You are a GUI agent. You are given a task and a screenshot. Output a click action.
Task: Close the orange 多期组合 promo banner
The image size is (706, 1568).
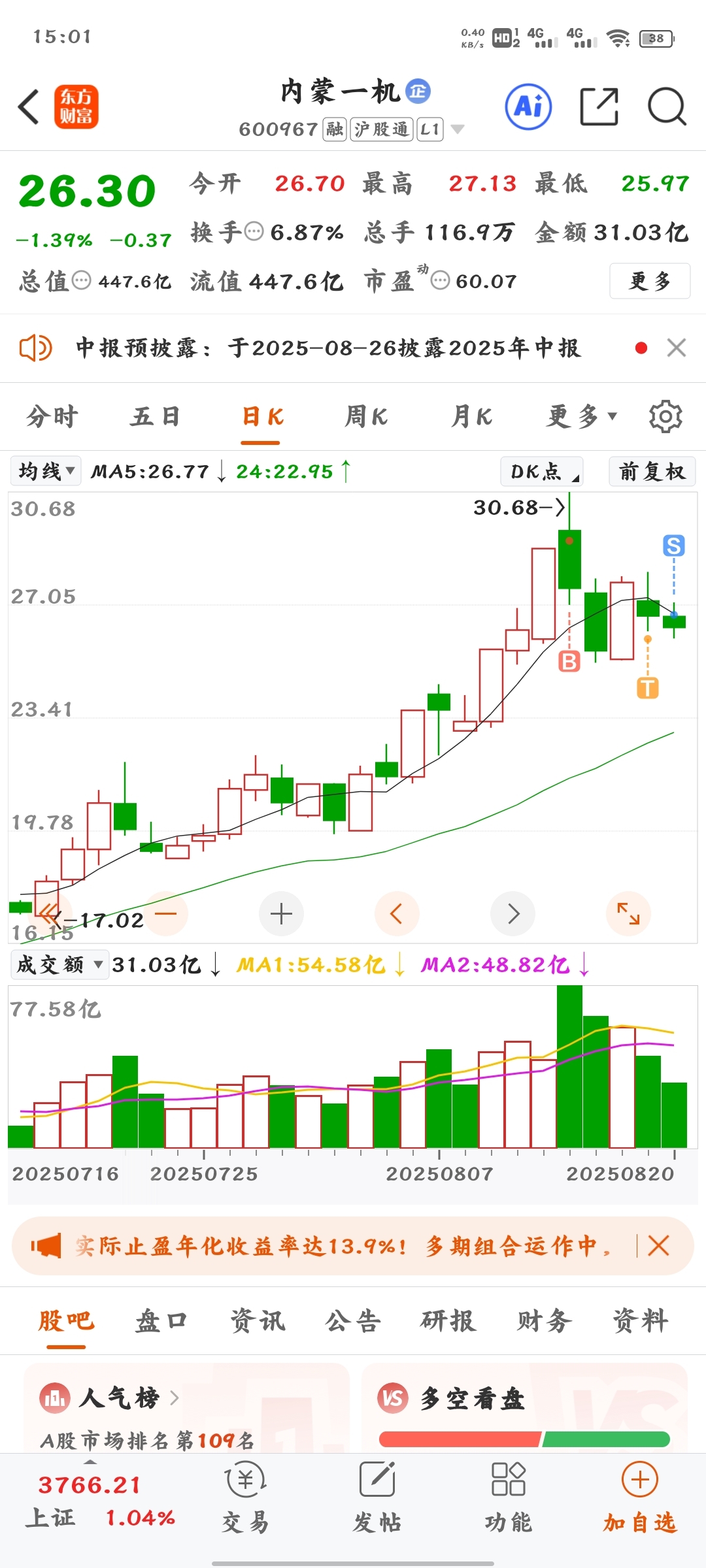[658, 1246]
